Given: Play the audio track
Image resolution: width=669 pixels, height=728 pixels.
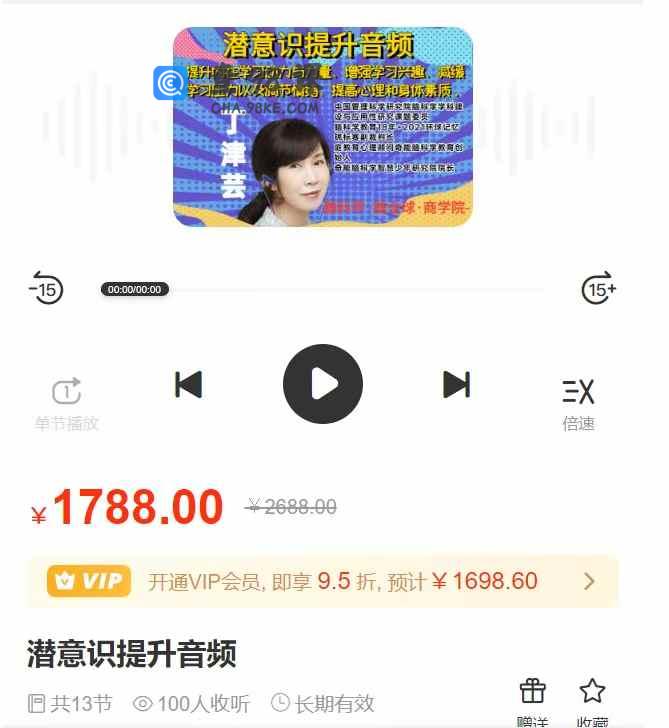Looking at the screenshot, I should 322,384.
